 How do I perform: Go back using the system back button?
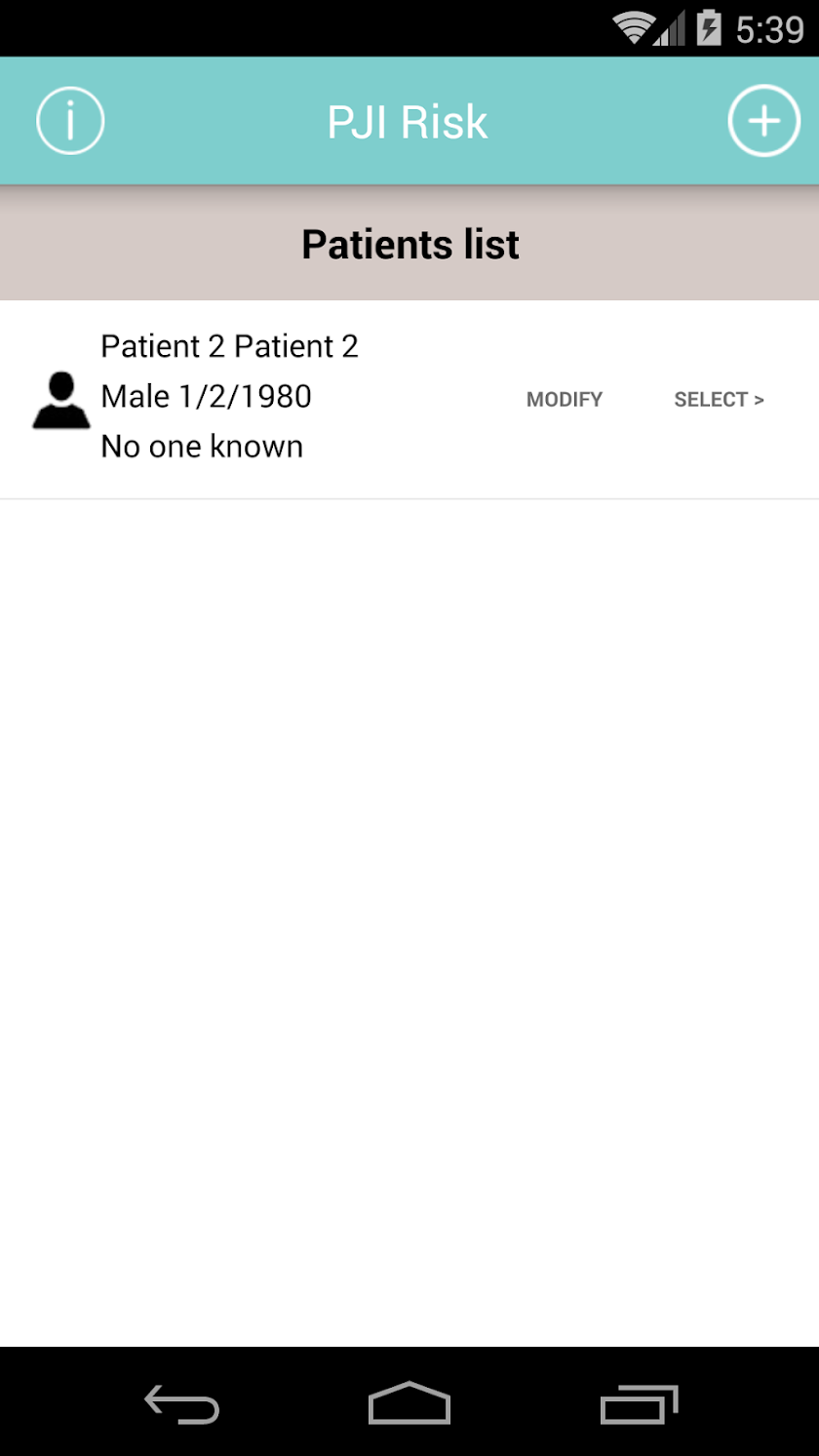[182, 1405]
